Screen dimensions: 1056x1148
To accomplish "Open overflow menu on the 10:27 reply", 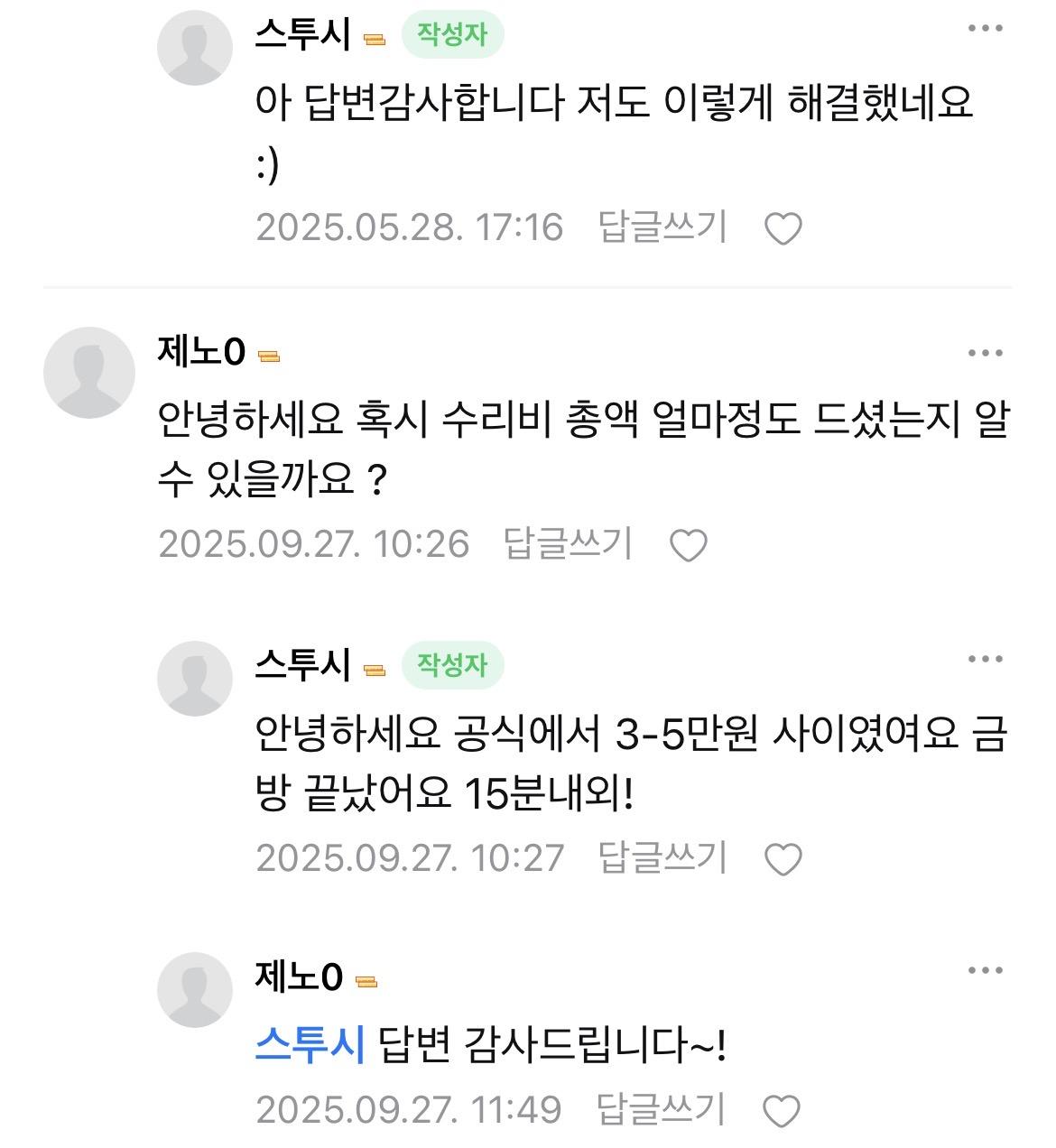I will (x=985, y=659).
